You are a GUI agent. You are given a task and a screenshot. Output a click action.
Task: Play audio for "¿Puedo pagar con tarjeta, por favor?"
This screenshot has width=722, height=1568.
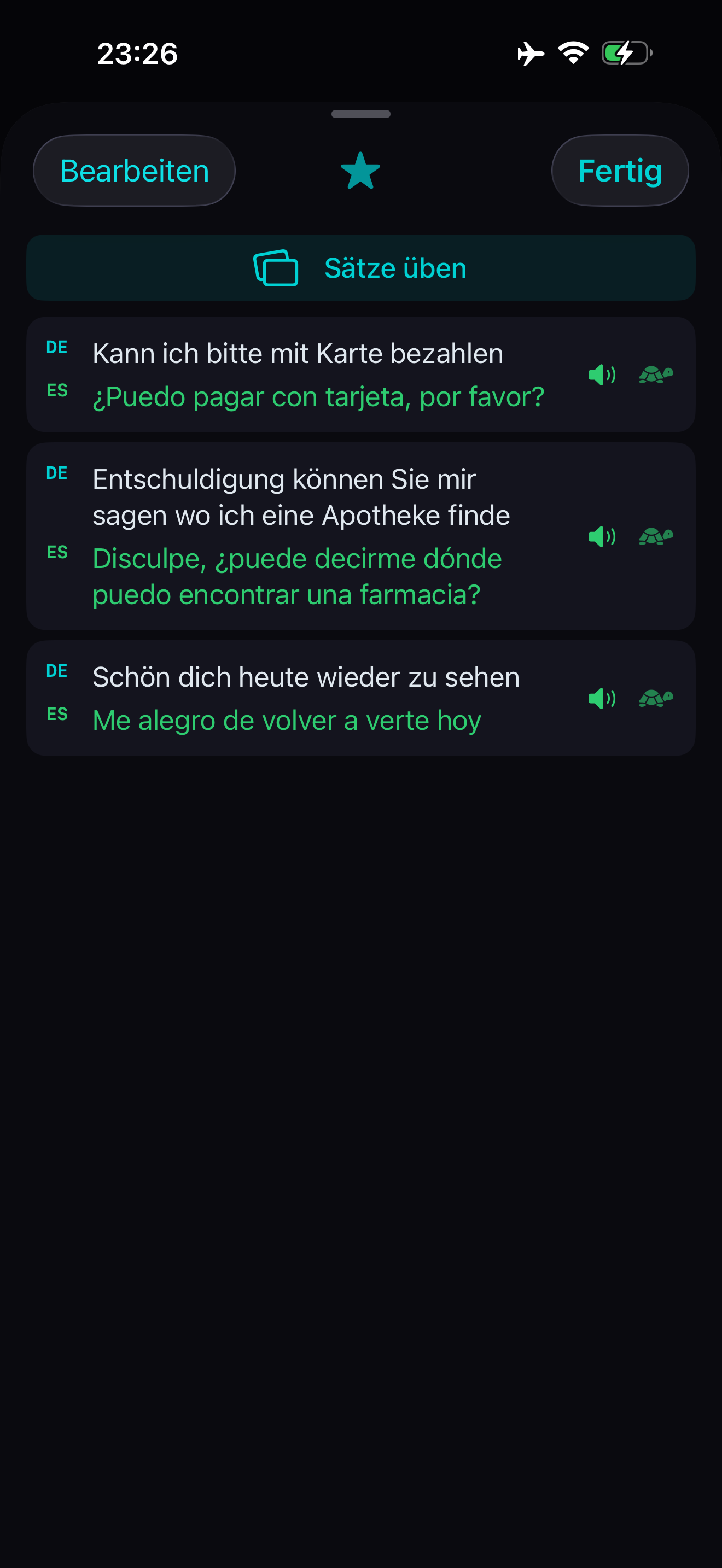point(602,375)
